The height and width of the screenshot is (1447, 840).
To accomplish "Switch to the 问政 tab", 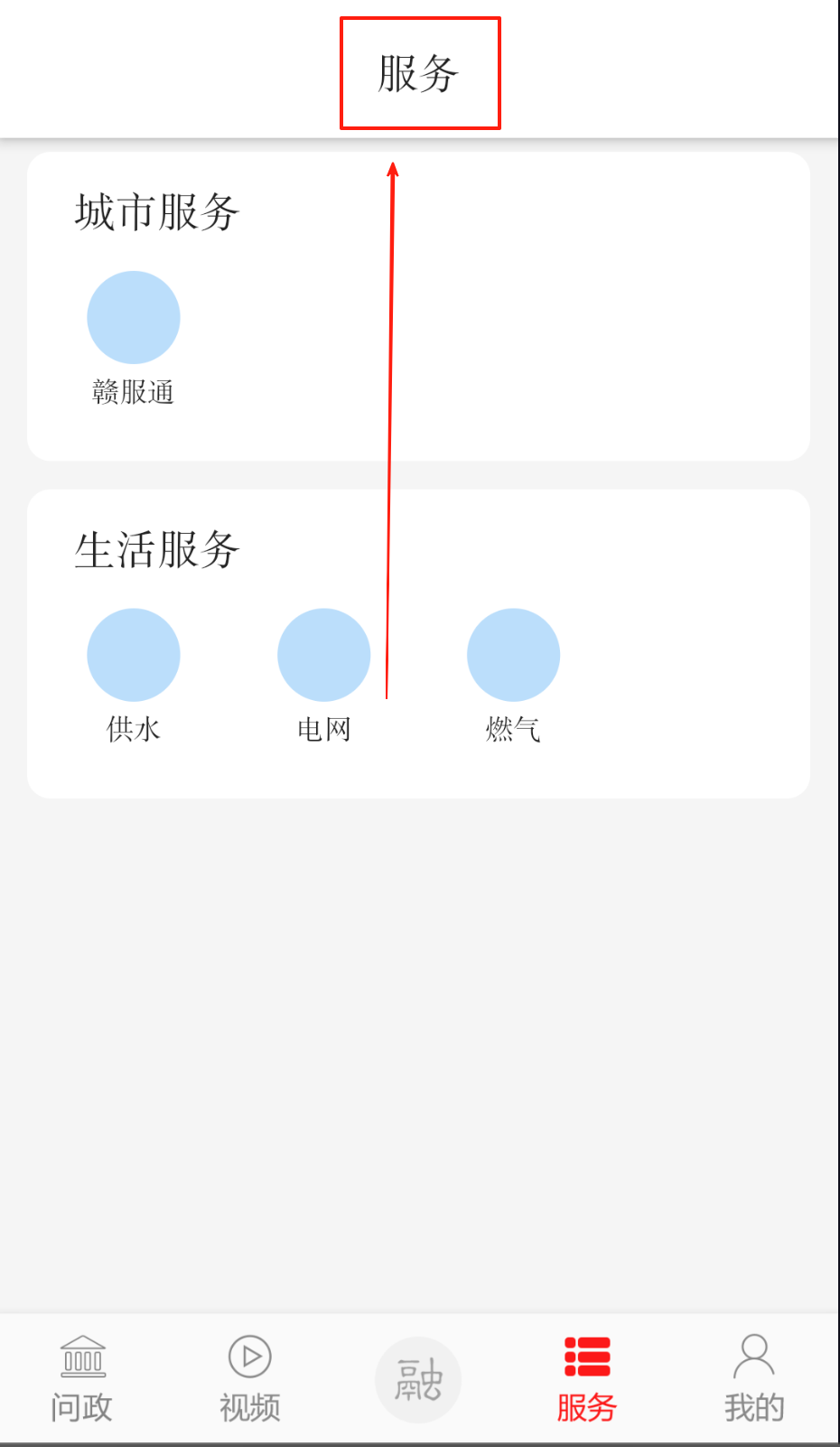I will (x=82, y=1378).
